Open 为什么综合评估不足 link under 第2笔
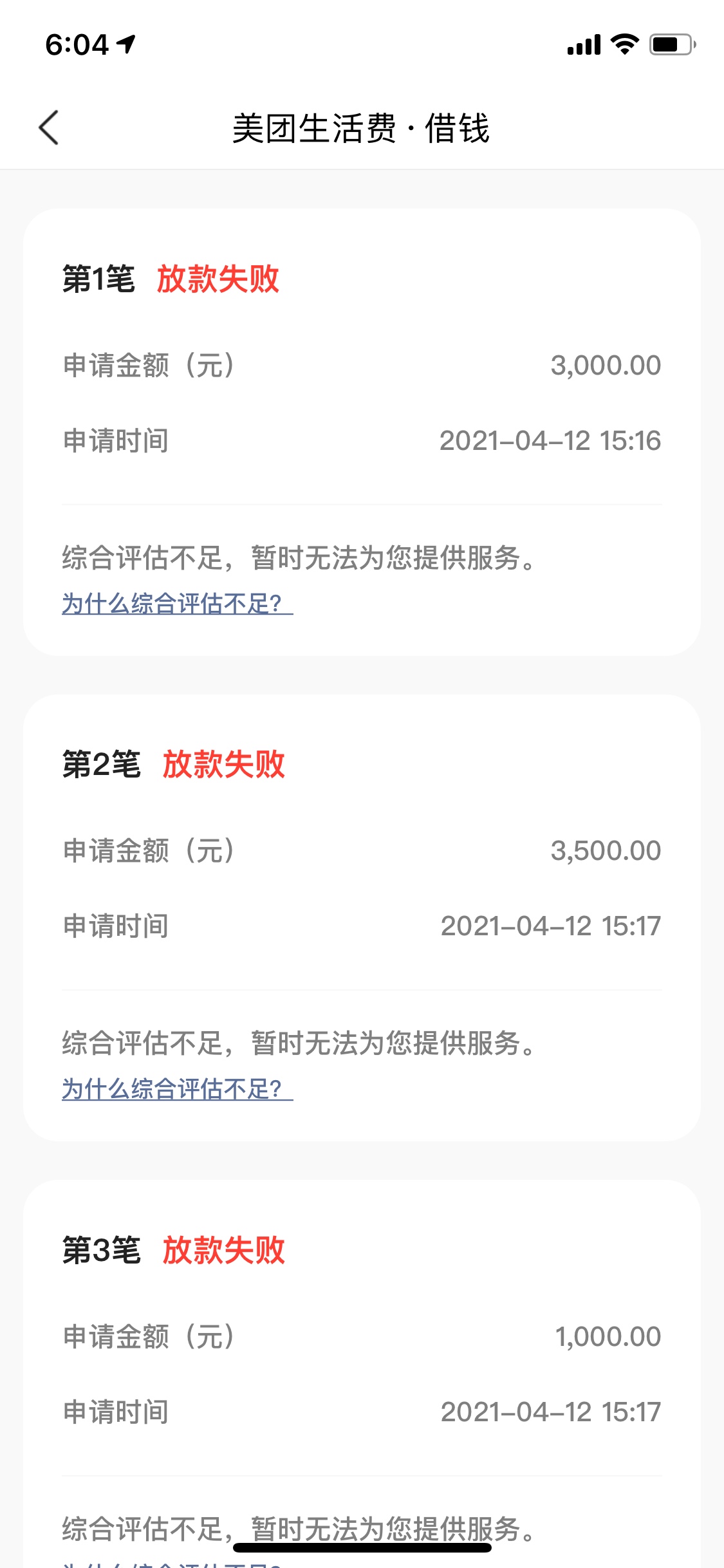Image resolution: width=724 pixels, height=1568 pixels. click(x=177, y=1089)
